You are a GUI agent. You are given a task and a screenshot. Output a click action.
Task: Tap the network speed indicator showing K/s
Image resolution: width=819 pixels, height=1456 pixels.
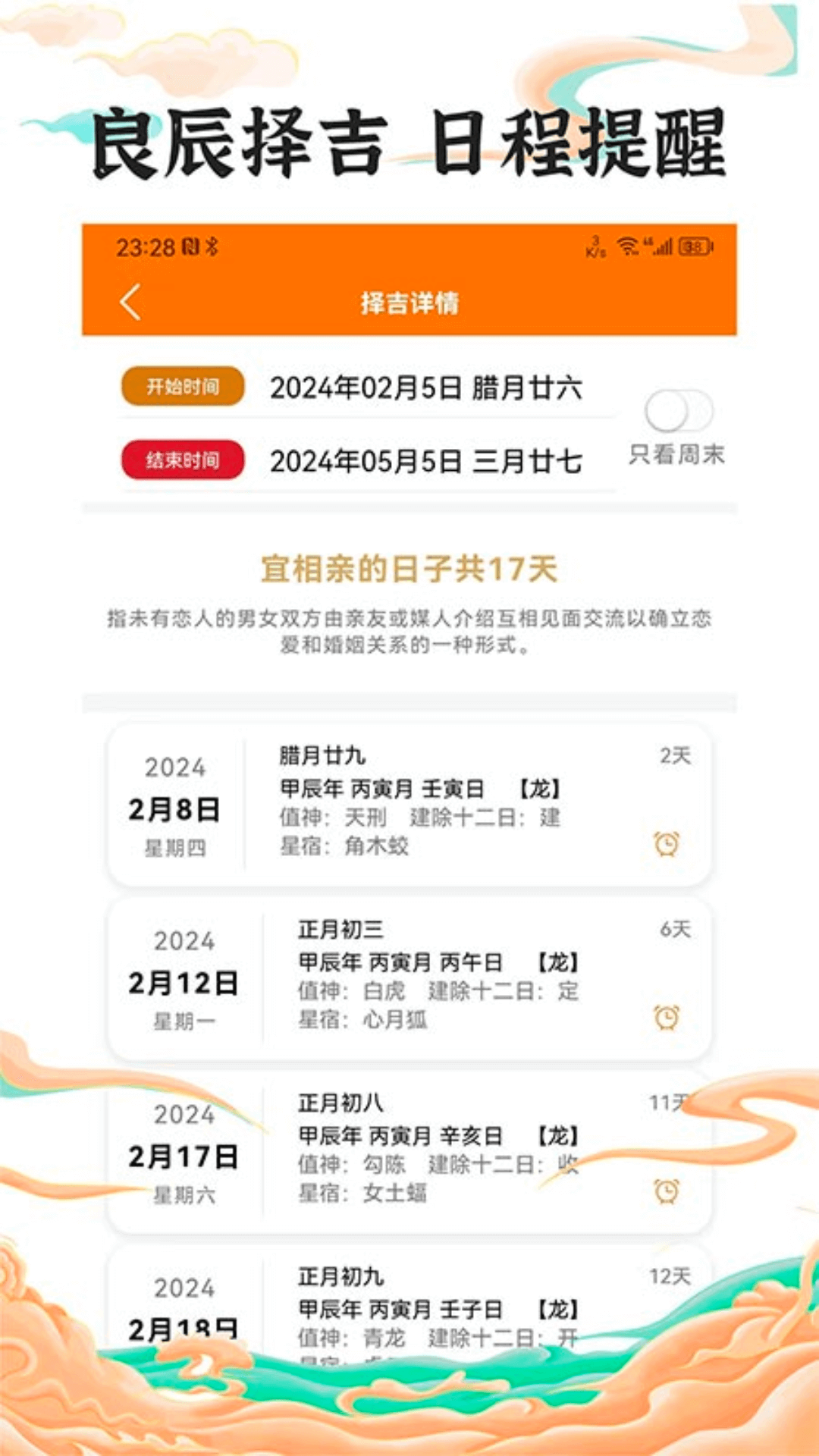pos(595,244)
